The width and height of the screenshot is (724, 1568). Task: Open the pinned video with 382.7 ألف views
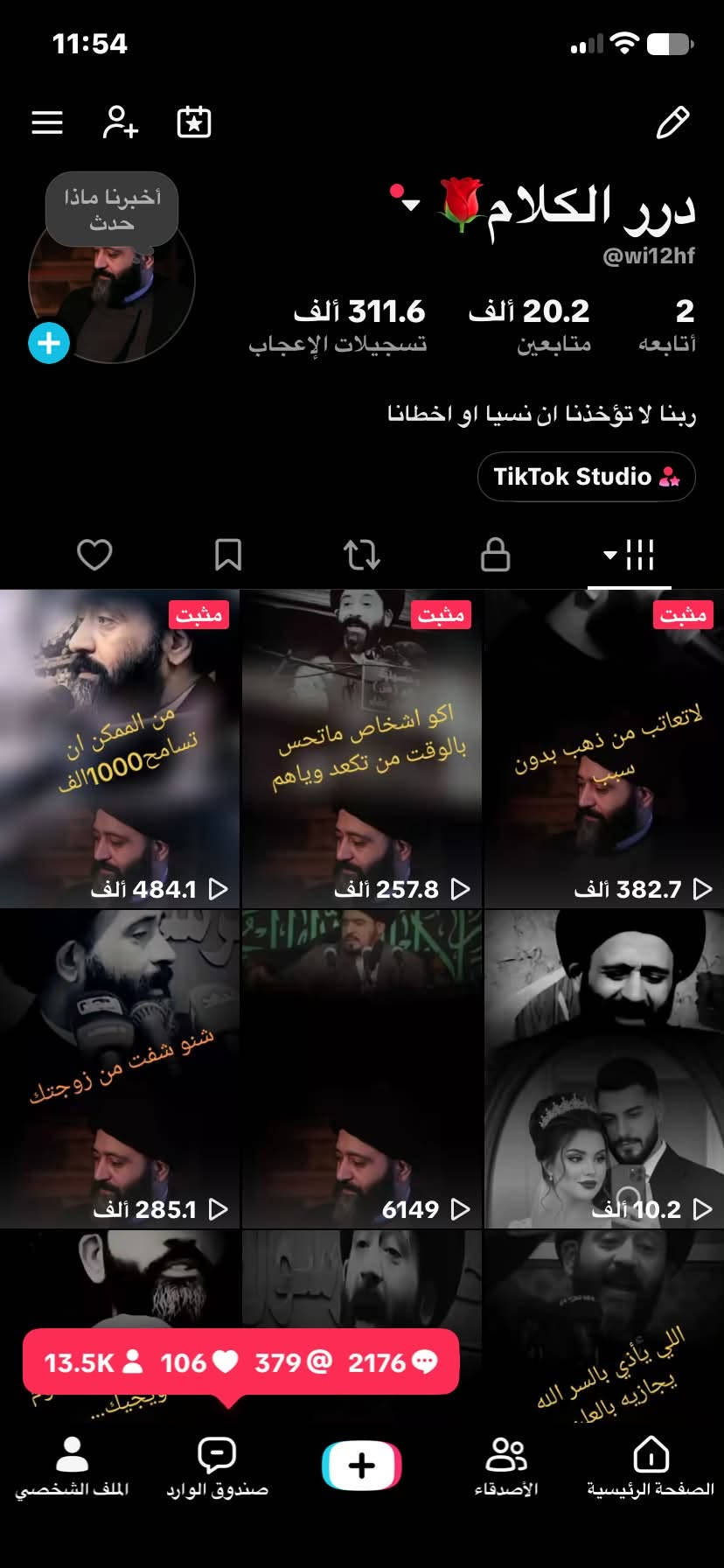click(604, 749)
